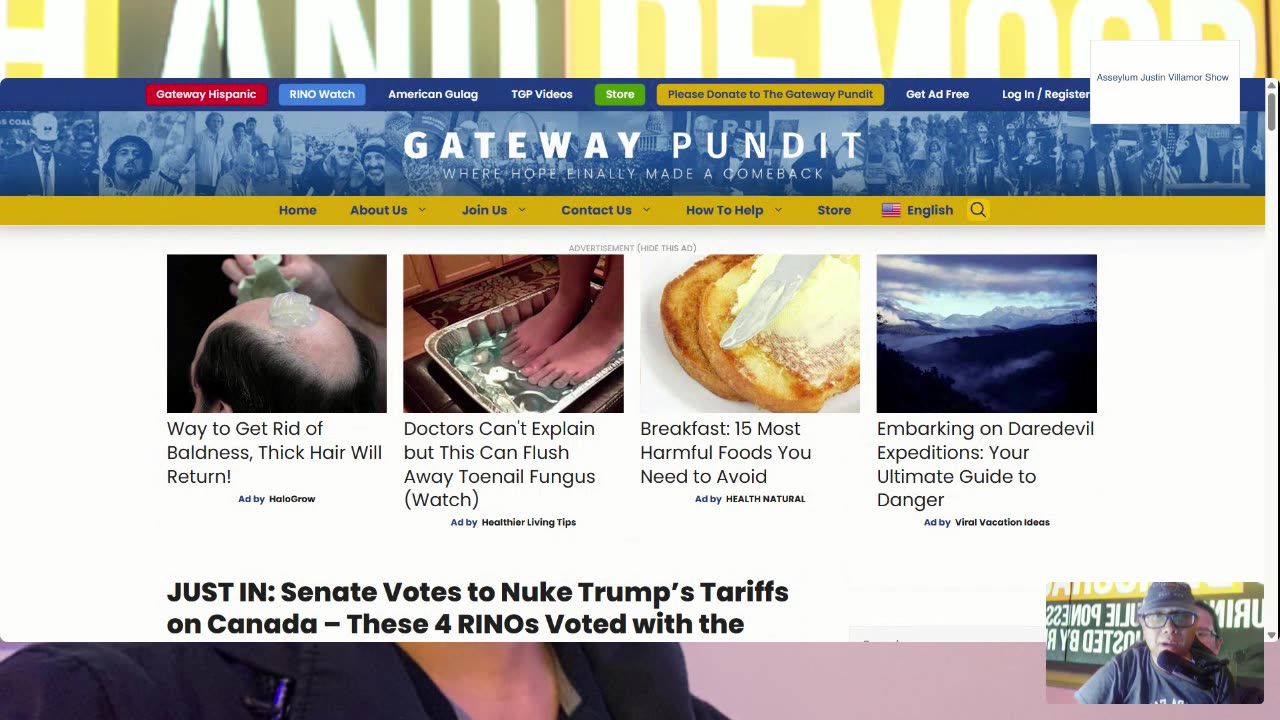Image resolution: width=1280 pixels, height=720 pixels.
Task: Go to RINO Watch section
Action: tap(322, 94)
